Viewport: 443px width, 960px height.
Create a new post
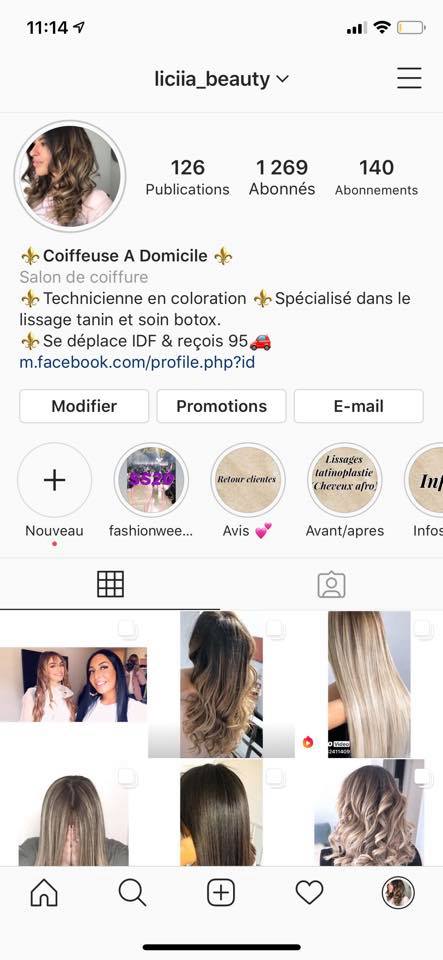[221, 893]
